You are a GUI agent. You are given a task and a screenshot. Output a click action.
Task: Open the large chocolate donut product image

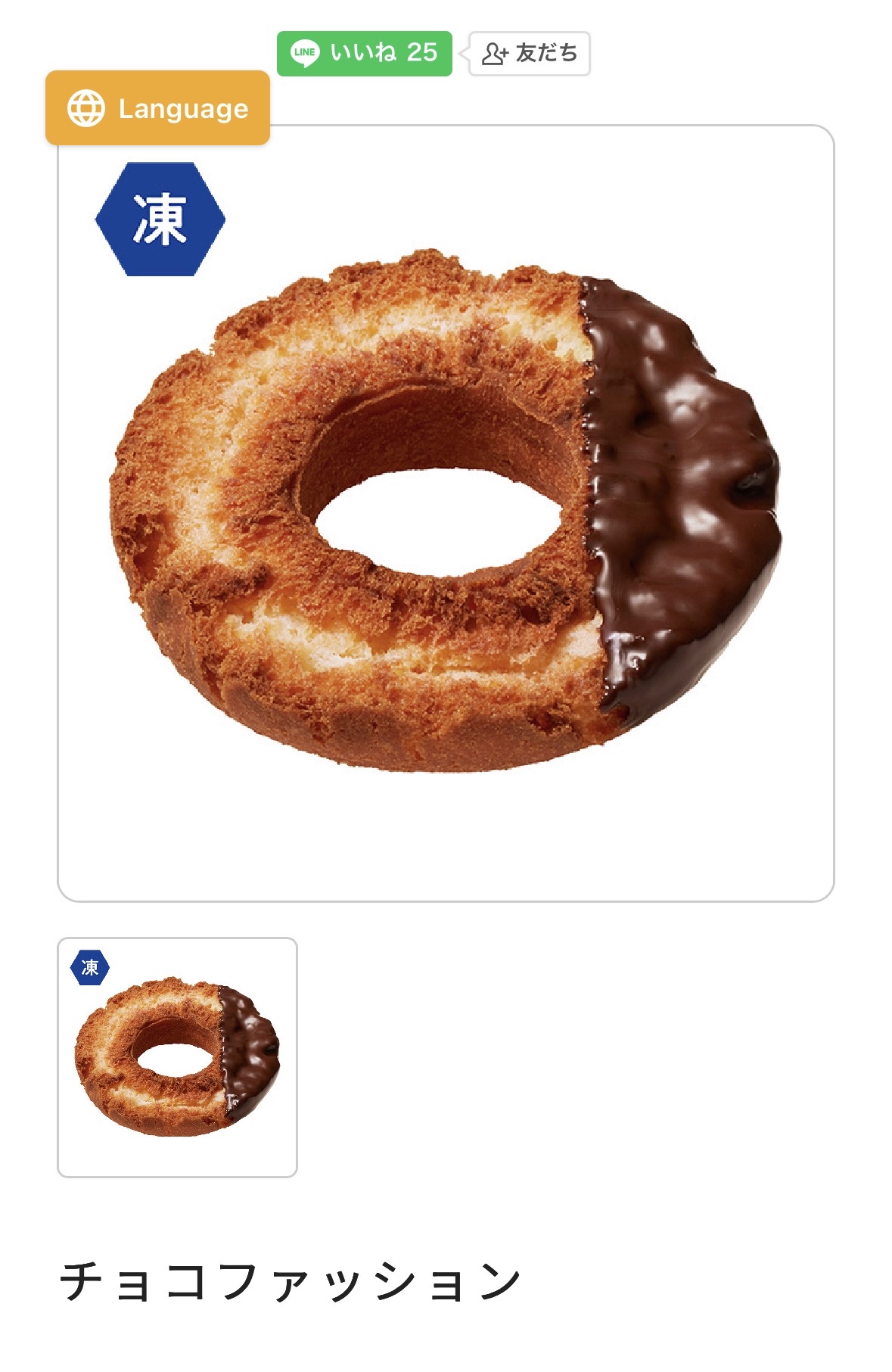click(x=446, y=512)
